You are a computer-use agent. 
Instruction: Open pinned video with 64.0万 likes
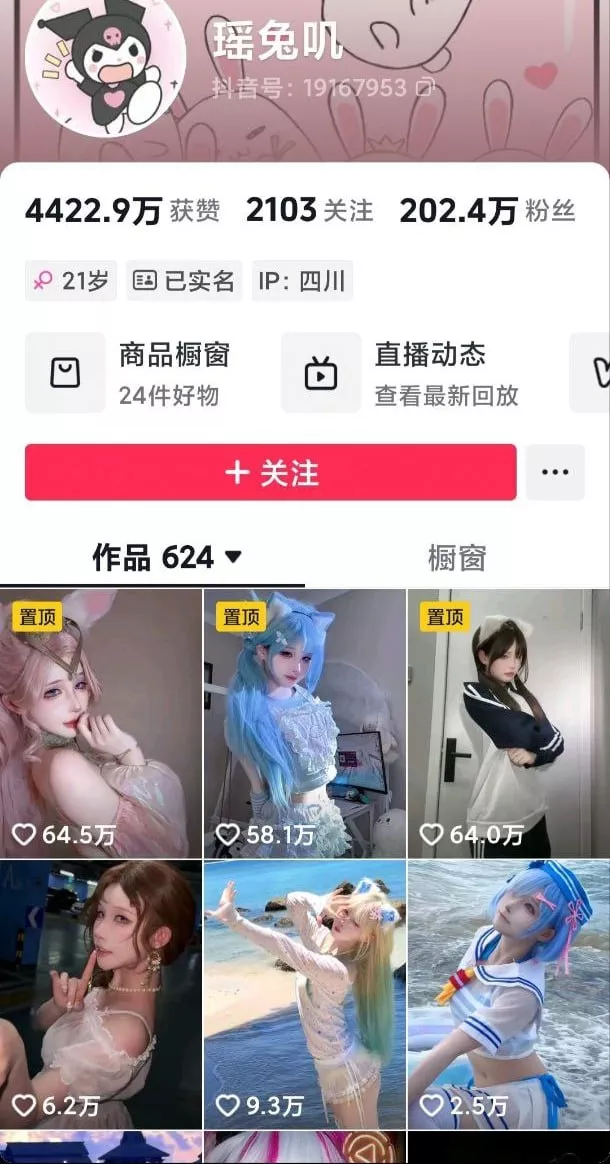point(508,723)
